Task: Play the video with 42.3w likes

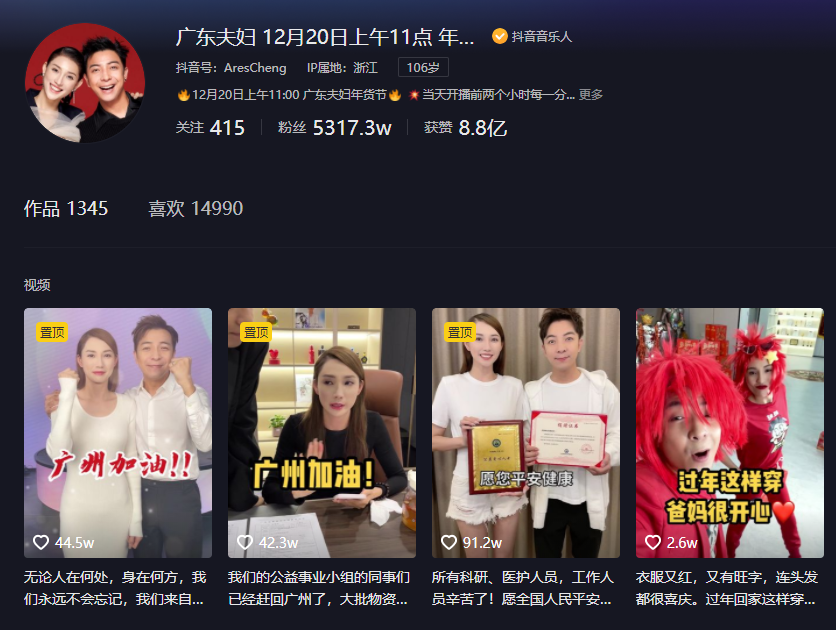Action: coord(322,432)
